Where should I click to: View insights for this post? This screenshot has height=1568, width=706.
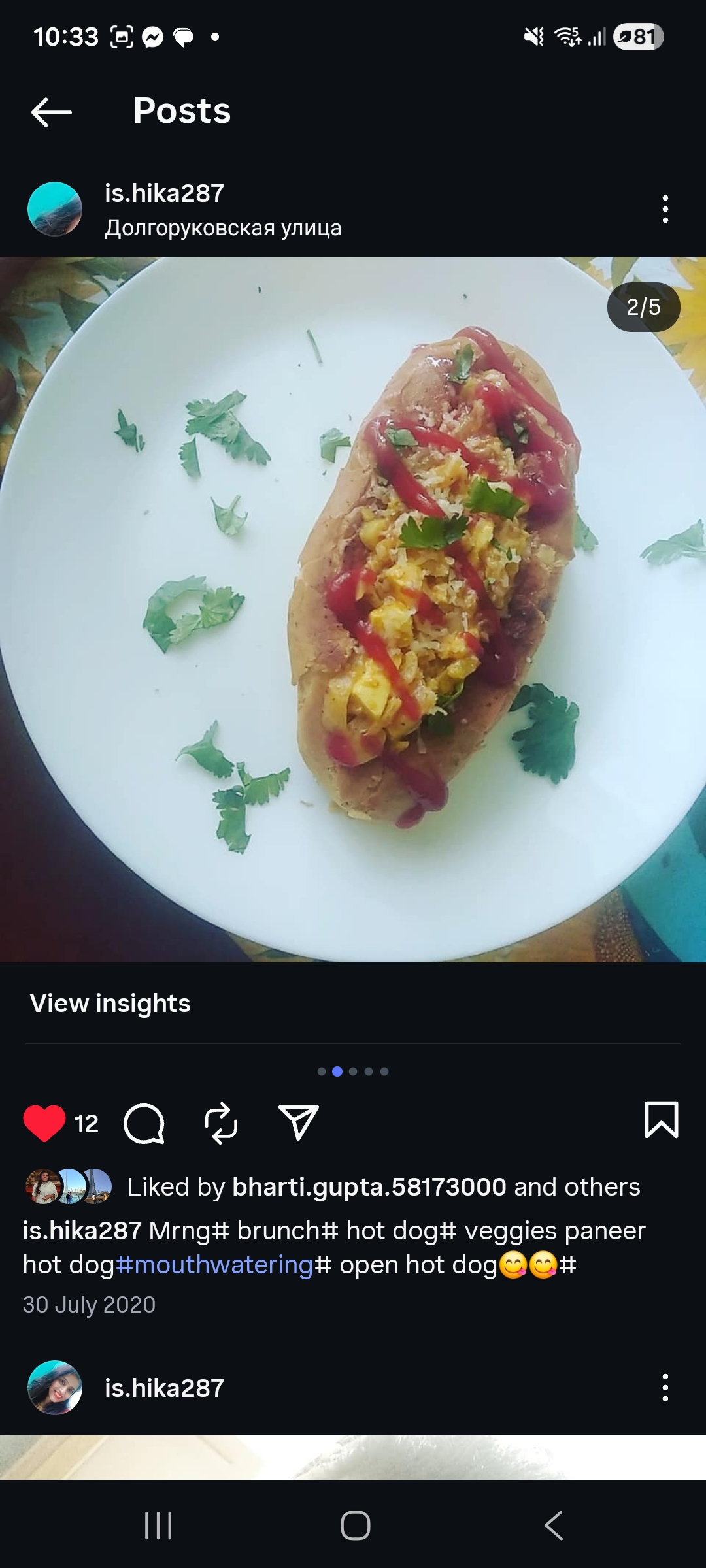[110, 1004]
